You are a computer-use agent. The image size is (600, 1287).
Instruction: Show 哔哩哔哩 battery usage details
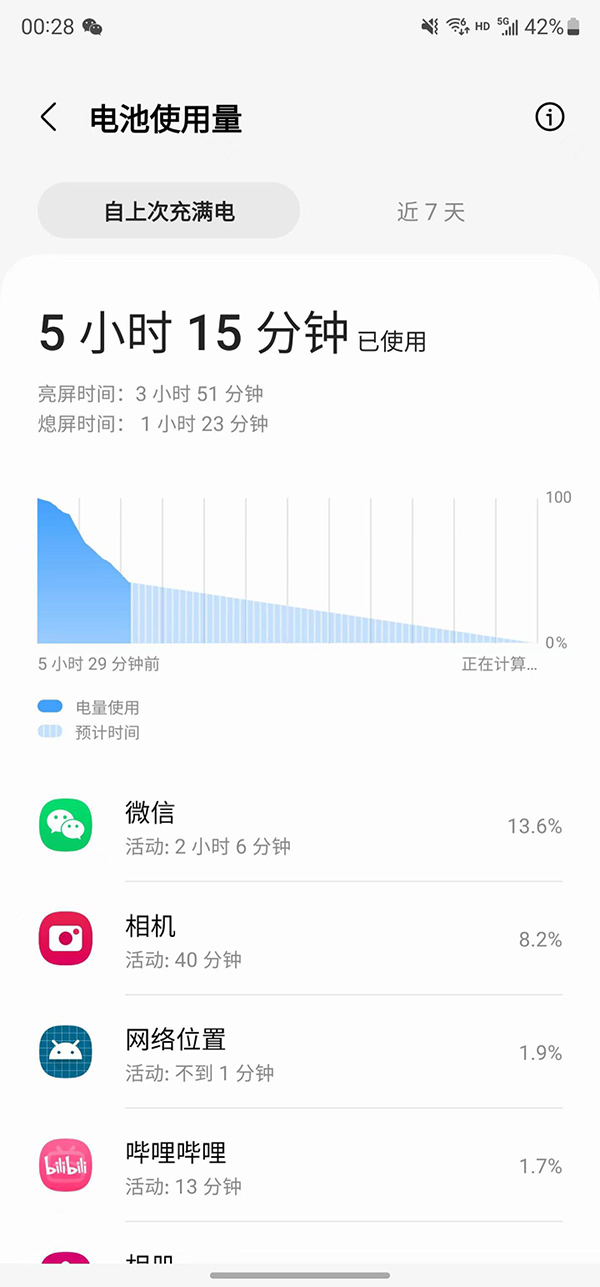click(300, 1166)
